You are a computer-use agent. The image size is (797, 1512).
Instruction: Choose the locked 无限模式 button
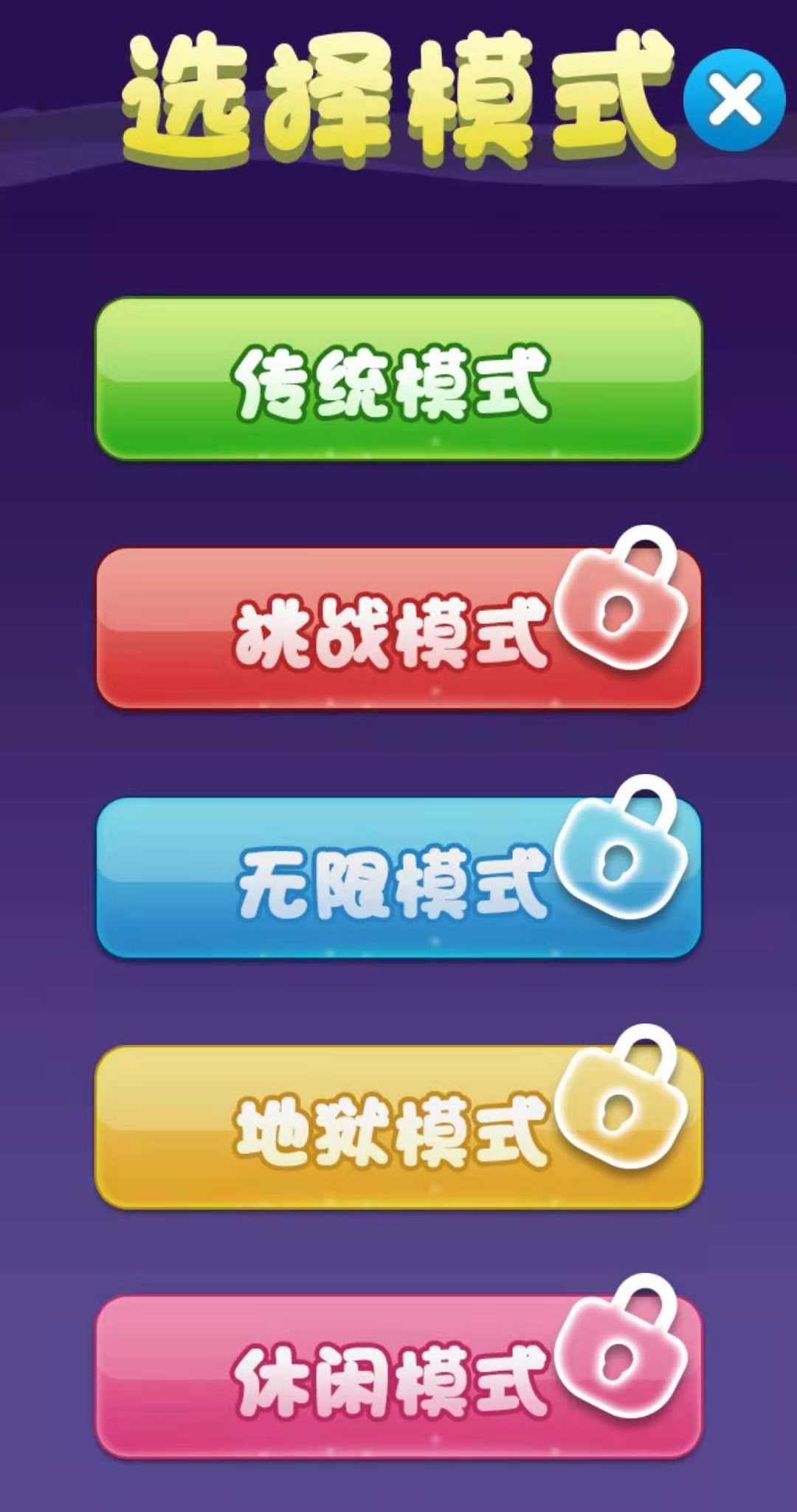click(398, 878)
